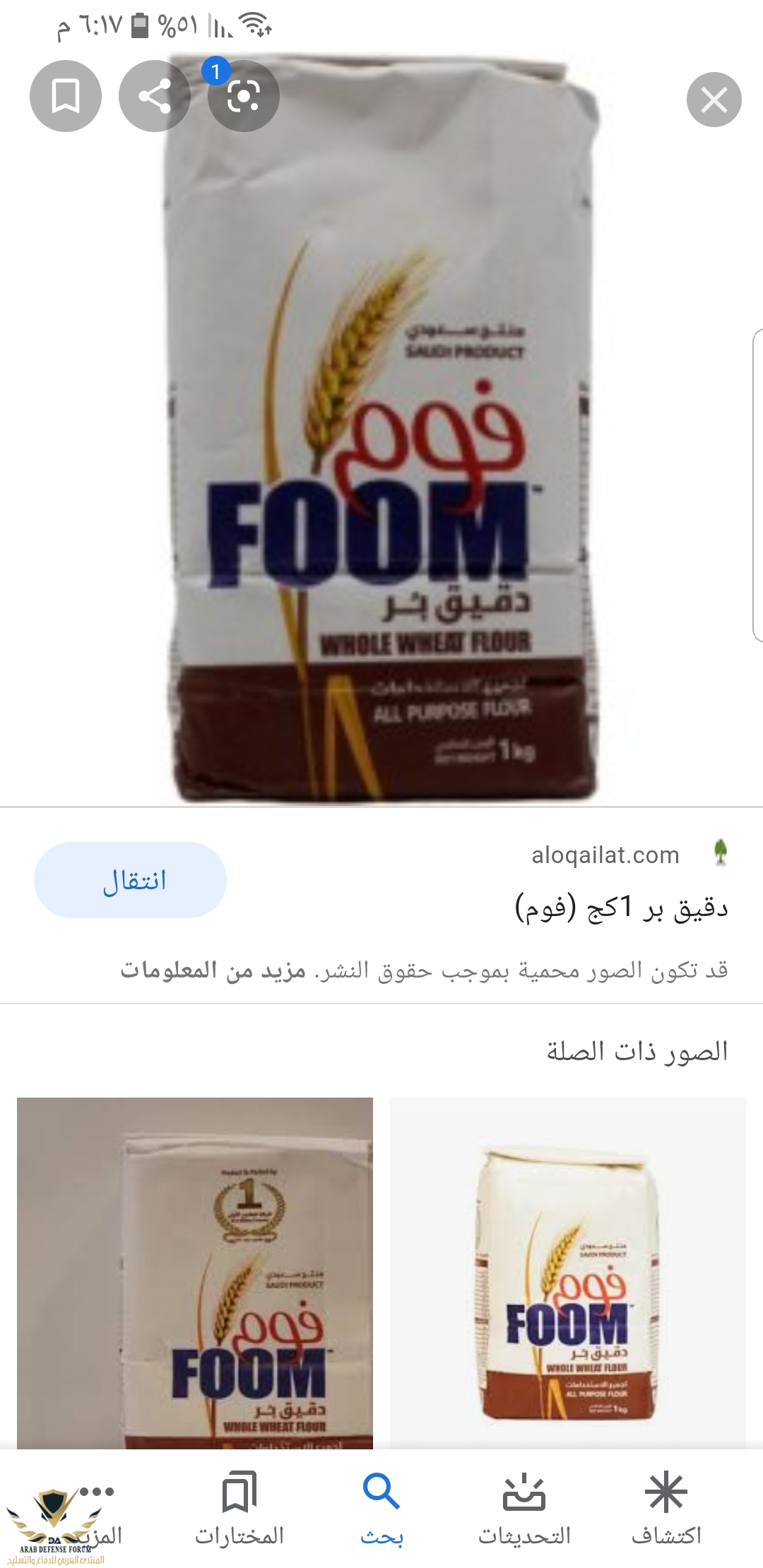
Task: Open related image with the gold number 1 badge
Action: (195, 1271)
